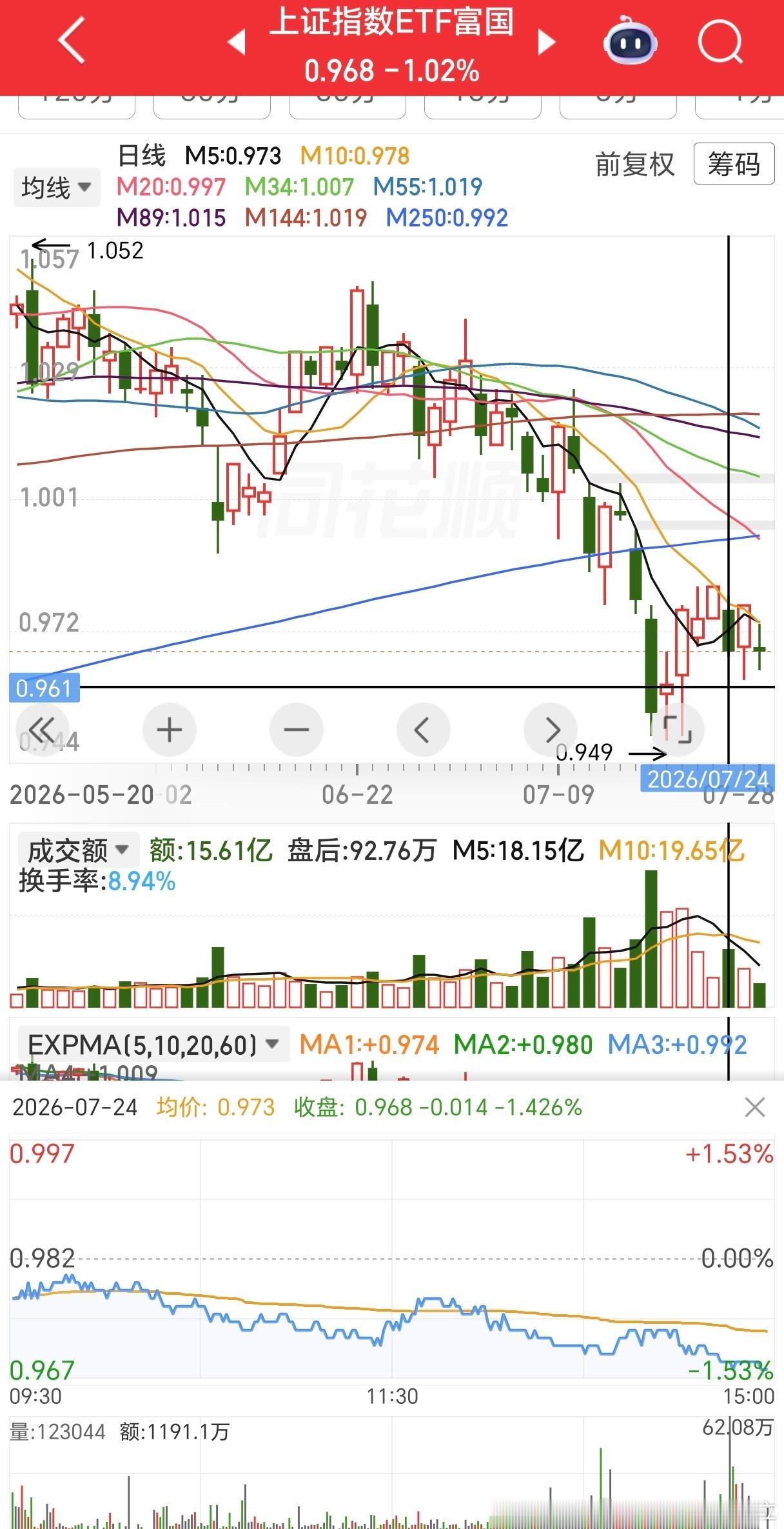Jump to earliest data with double-left arrows
The width and height of the screenshot is (784, 1529).
[x=43, y=730]
